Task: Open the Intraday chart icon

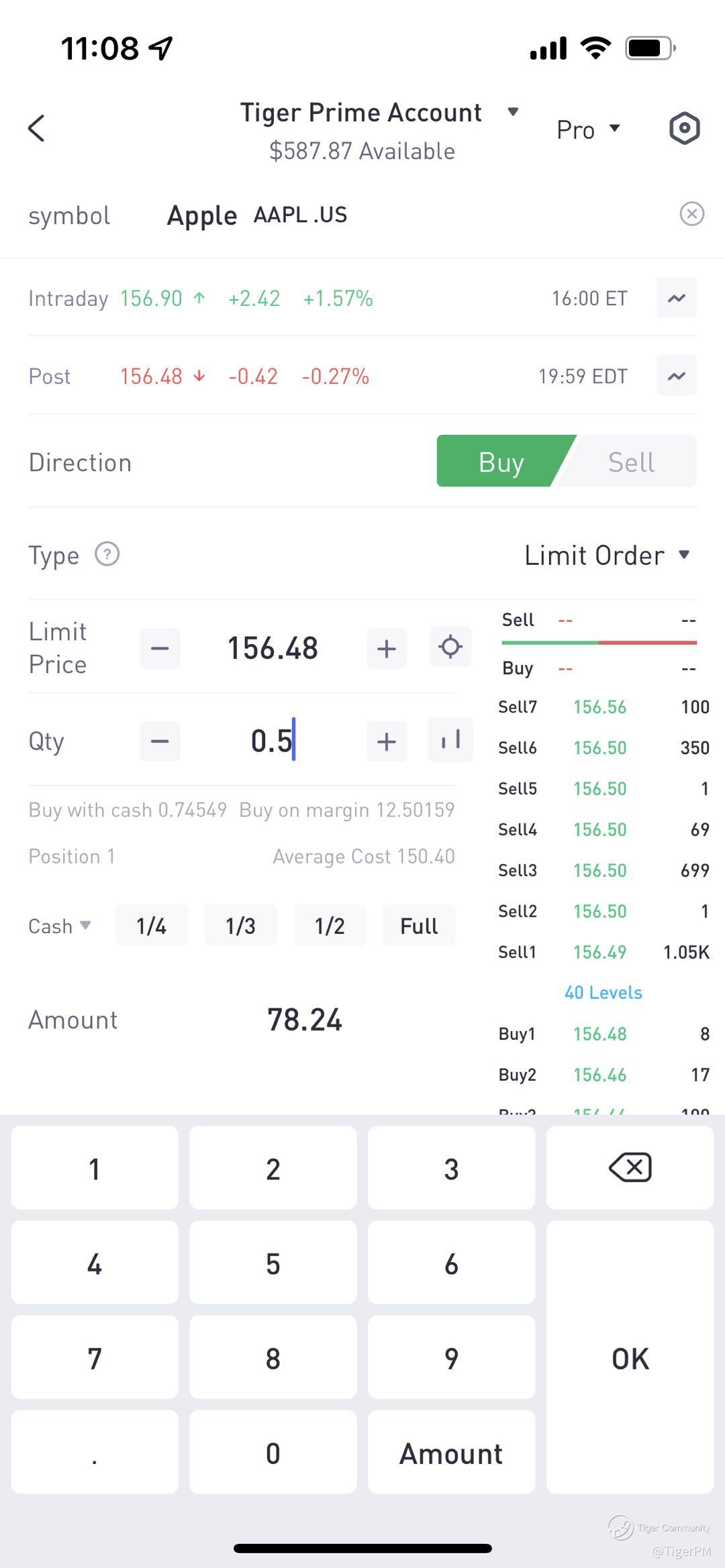Action: [x=676, y=298]
